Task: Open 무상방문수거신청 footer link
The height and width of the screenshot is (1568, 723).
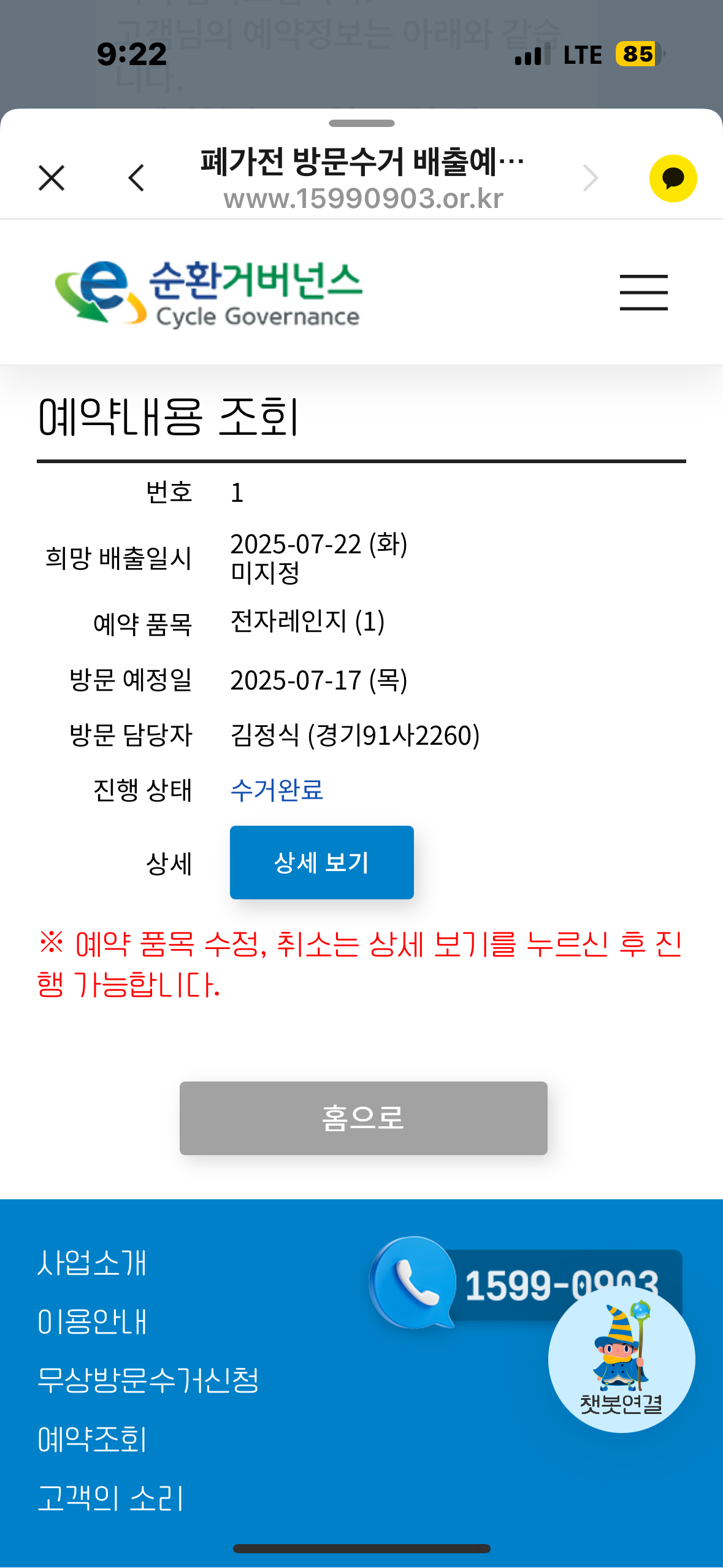Action: tap(148, 1380)
